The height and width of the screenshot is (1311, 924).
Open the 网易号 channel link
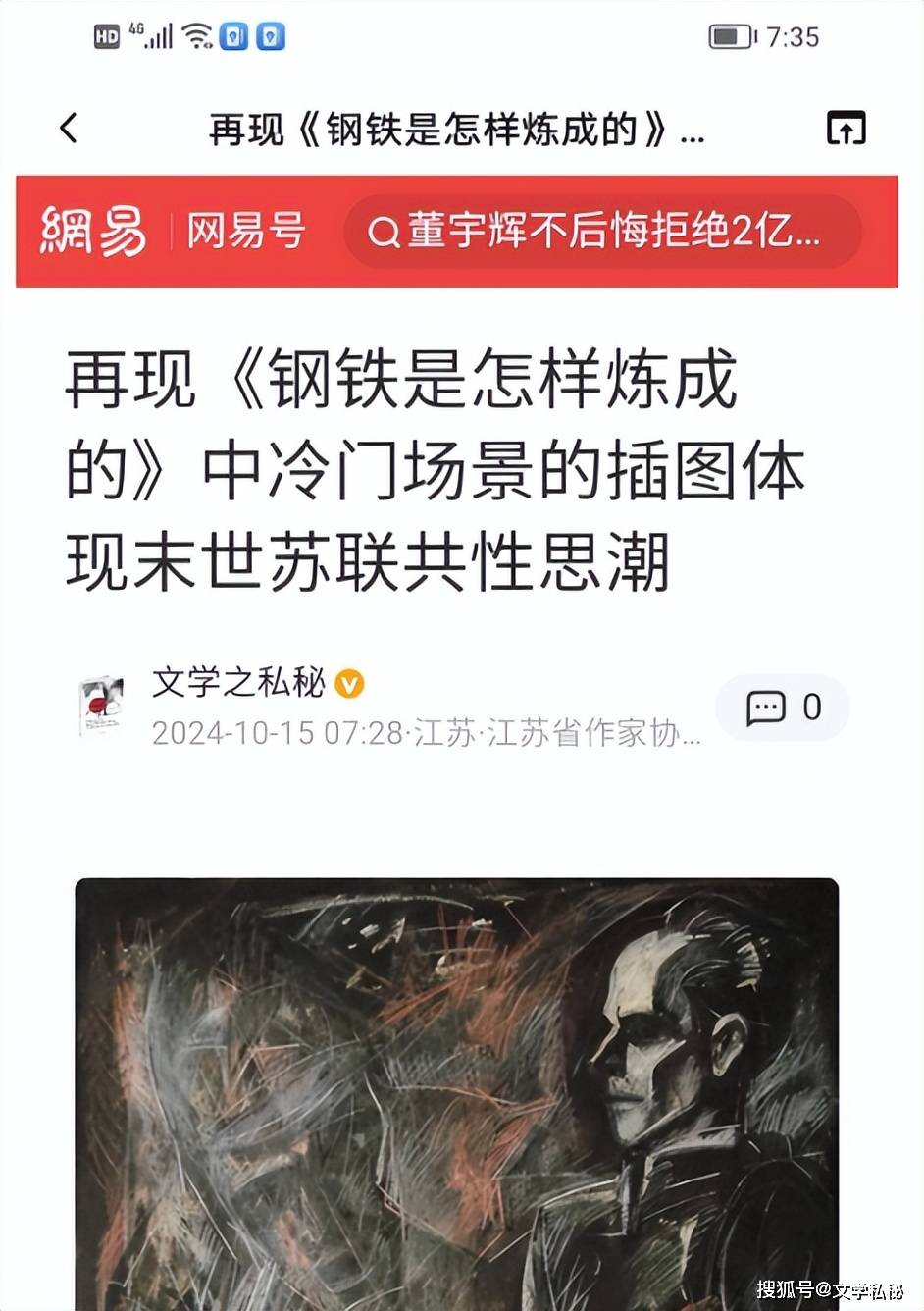point(245,232)
